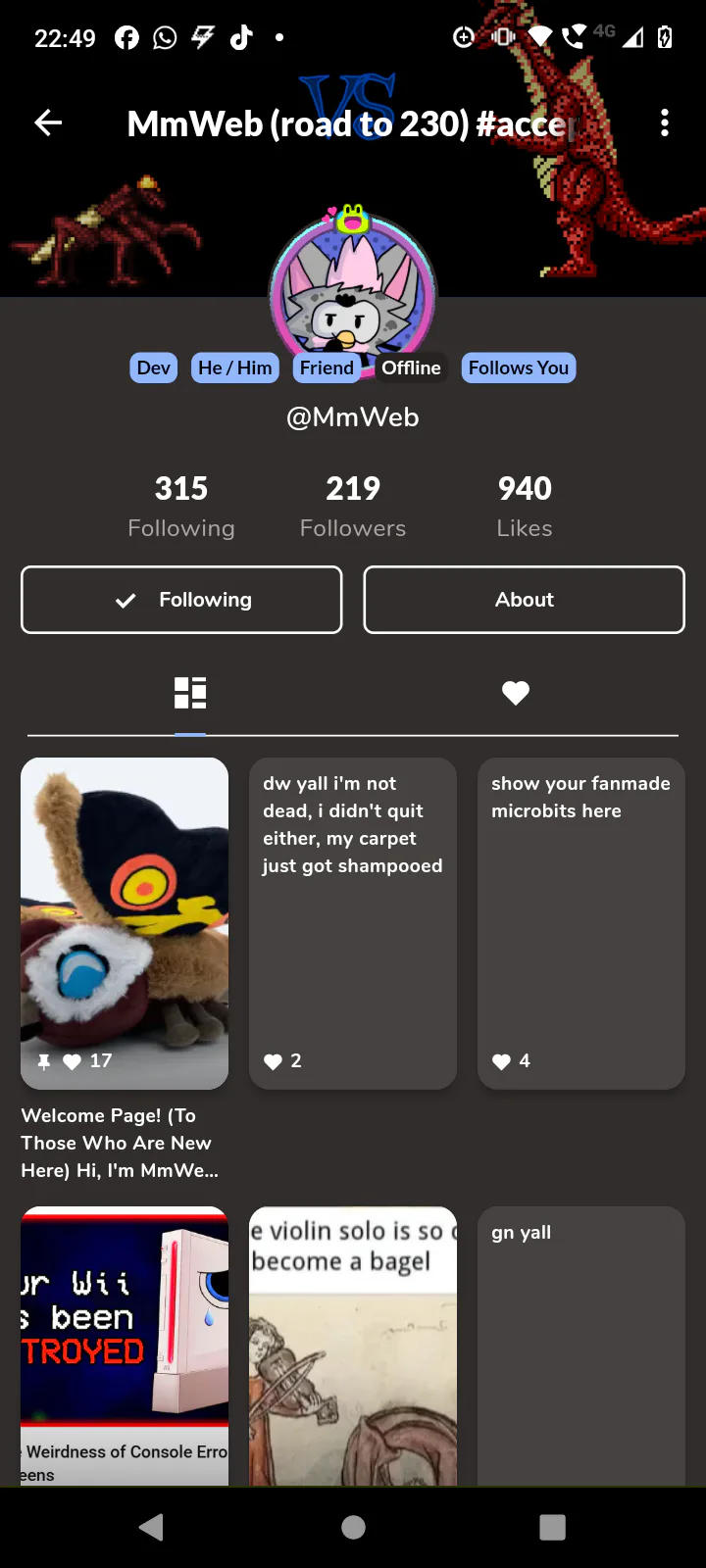Open the Wii destroyed post

coord(125,1345)
